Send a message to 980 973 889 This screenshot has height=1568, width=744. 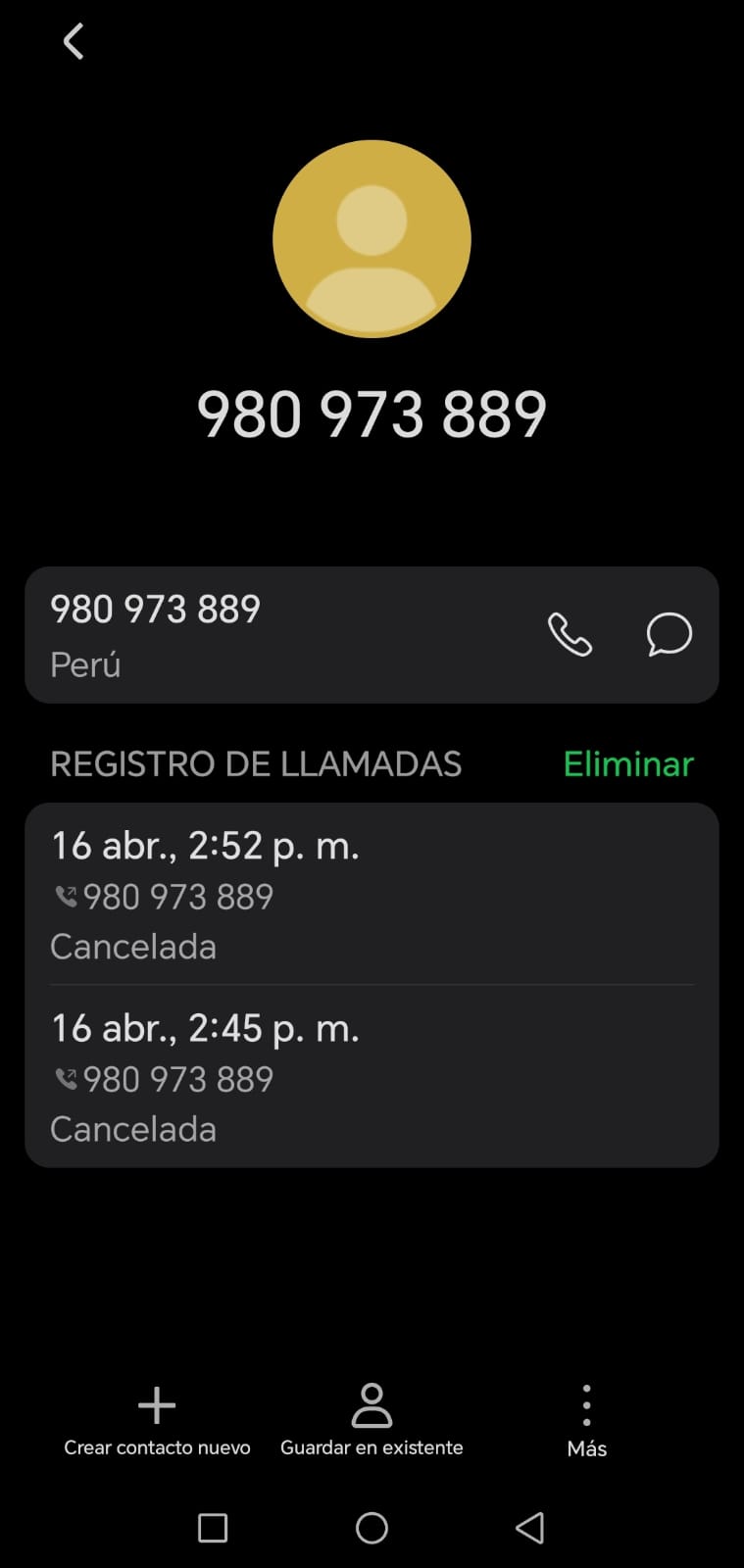point(670,634)
